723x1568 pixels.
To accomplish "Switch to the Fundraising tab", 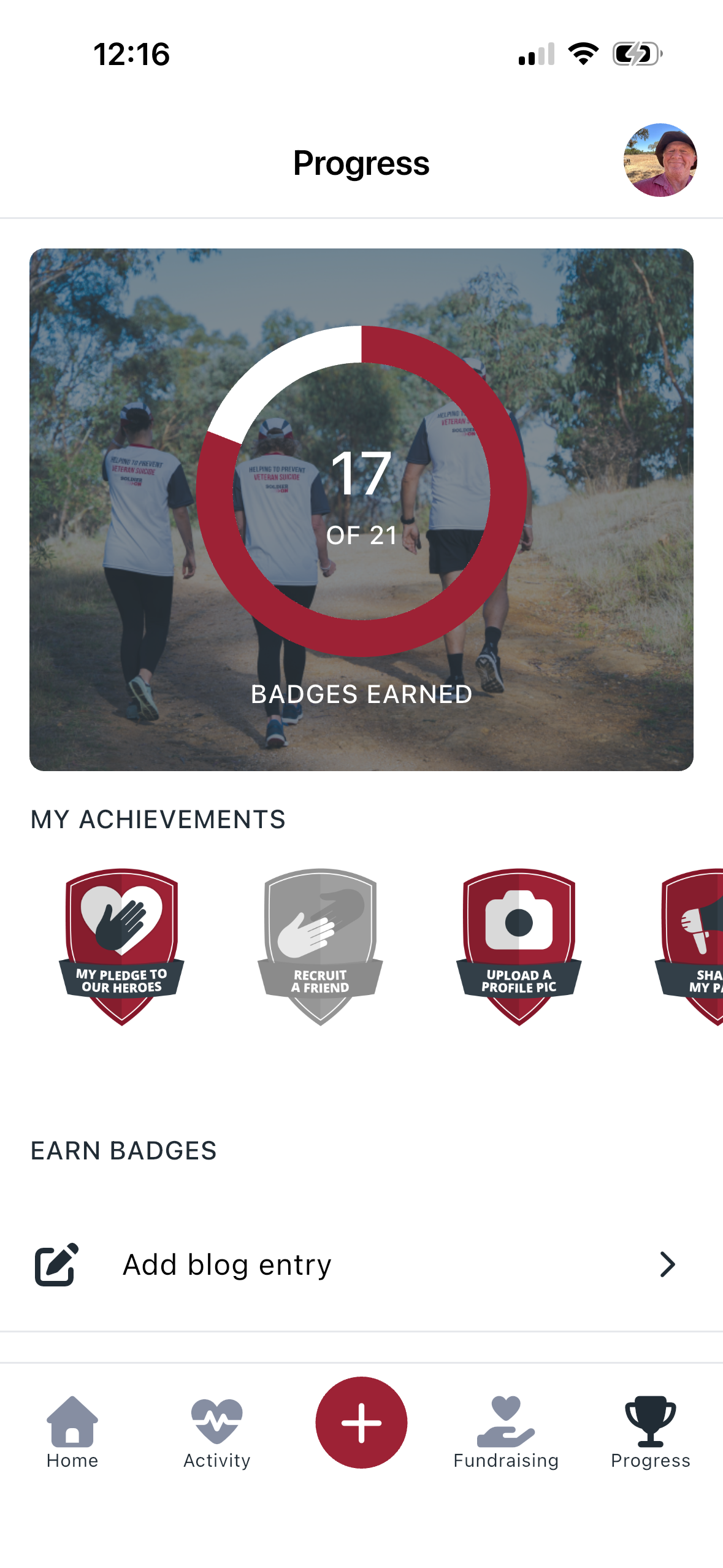I will coord(506,1431).
